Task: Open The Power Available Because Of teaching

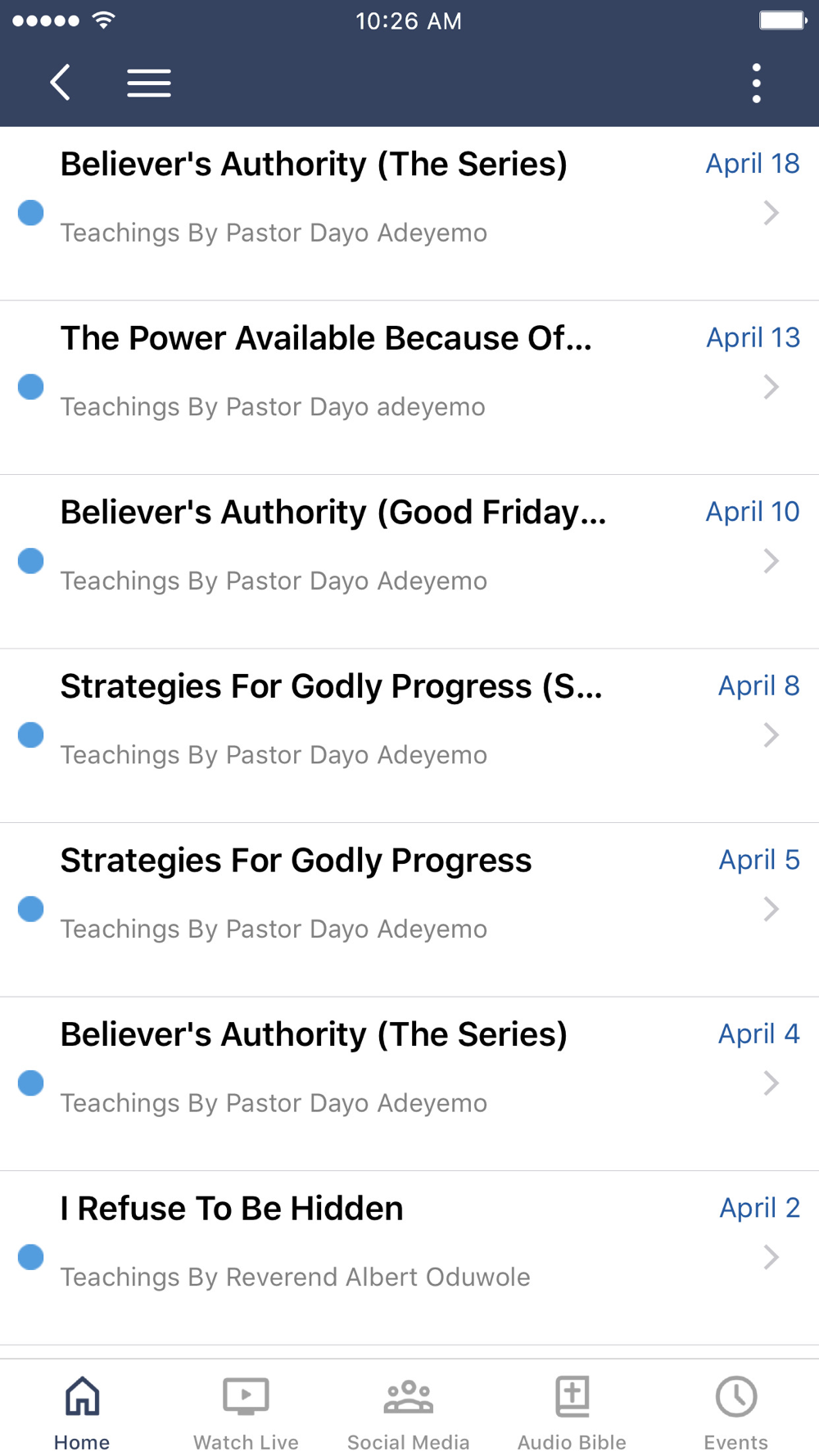Action: (409, 388)
